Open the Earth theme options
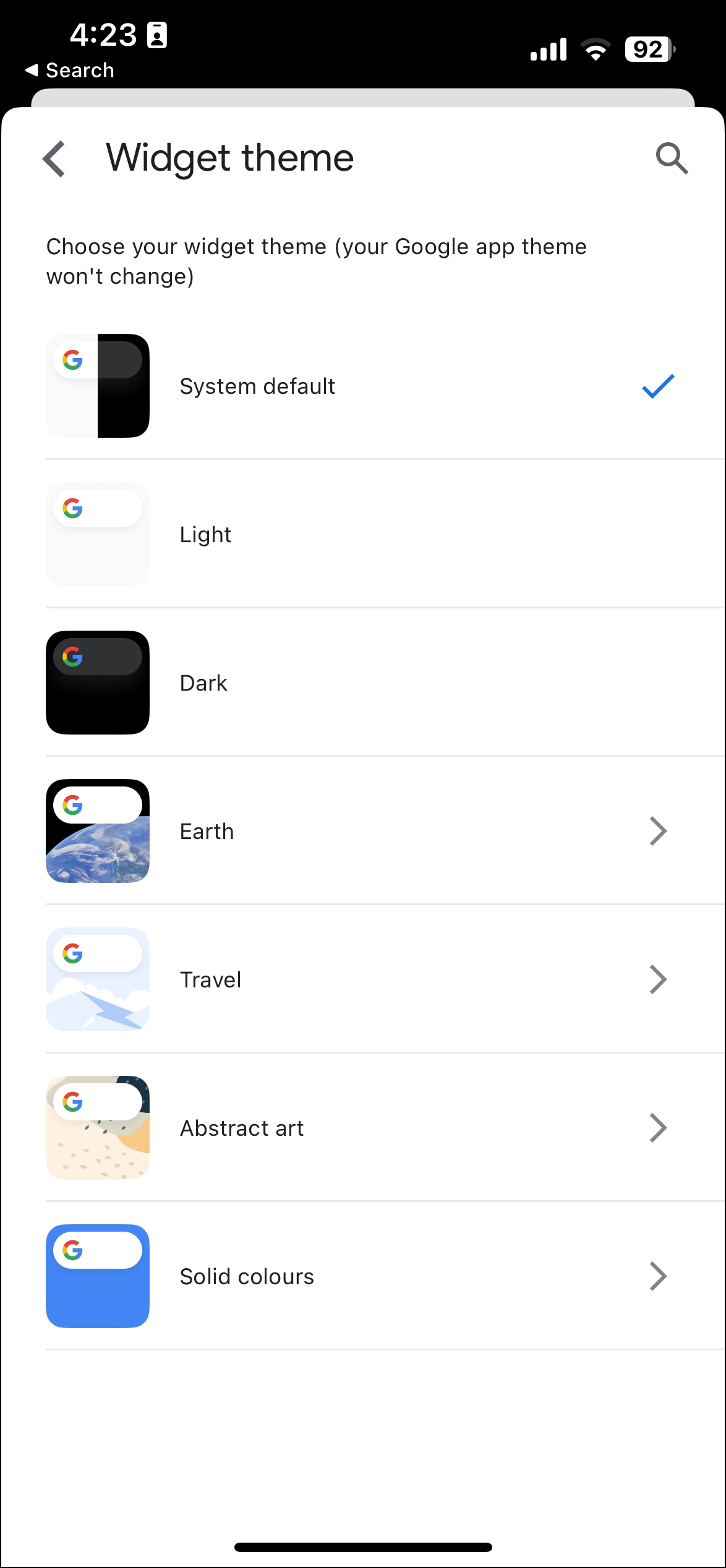The image size is (726, 1568). pos(207,832)
